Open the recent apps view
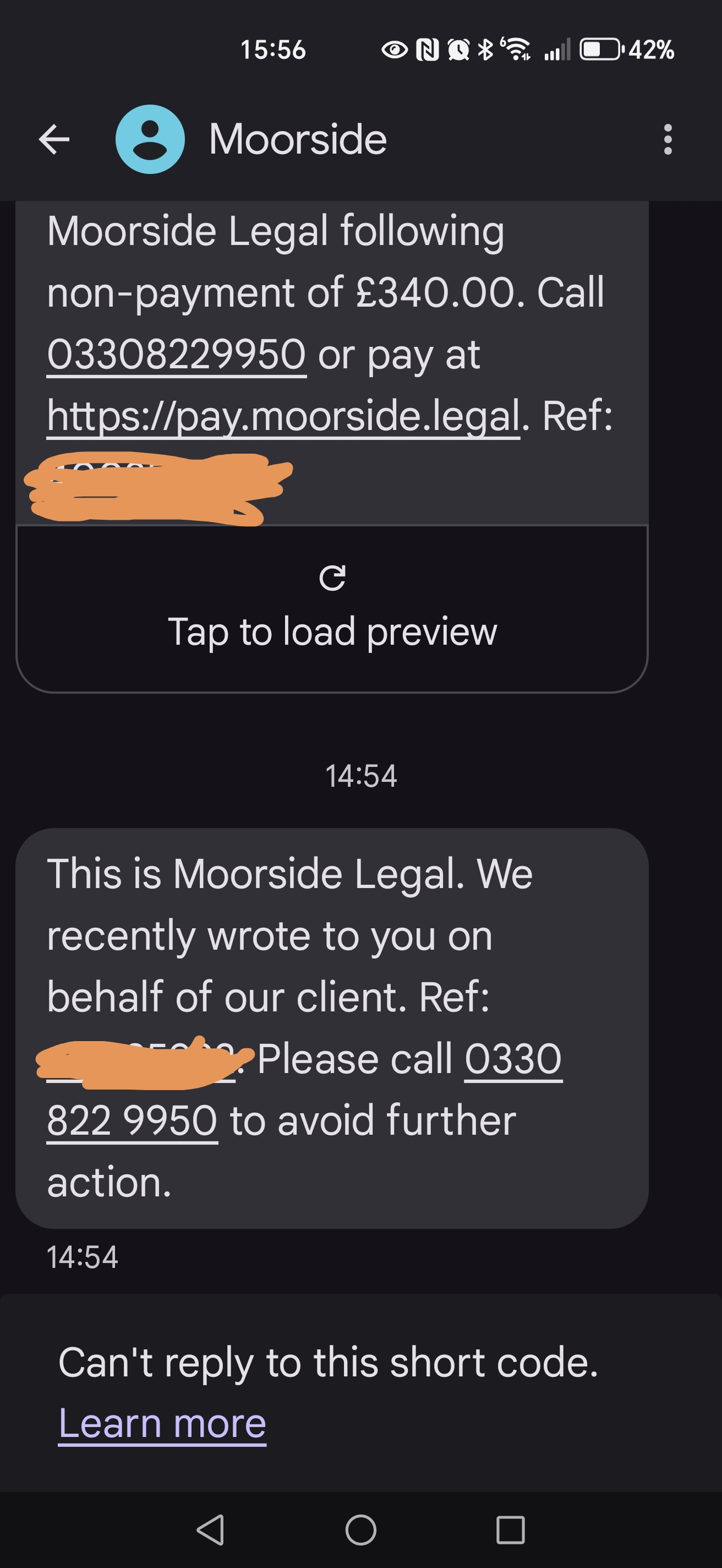The width and height of the screenshot is (722, 1568). pos(510,1530)
